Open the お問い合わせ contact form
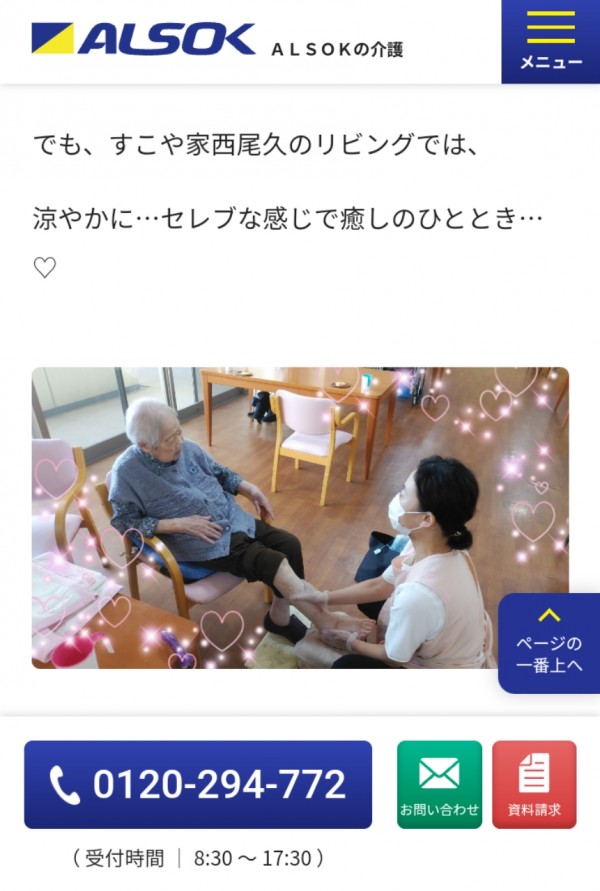The height and width of the screenshot is (891, 600). pyautogui.click(x=439, y=785)
